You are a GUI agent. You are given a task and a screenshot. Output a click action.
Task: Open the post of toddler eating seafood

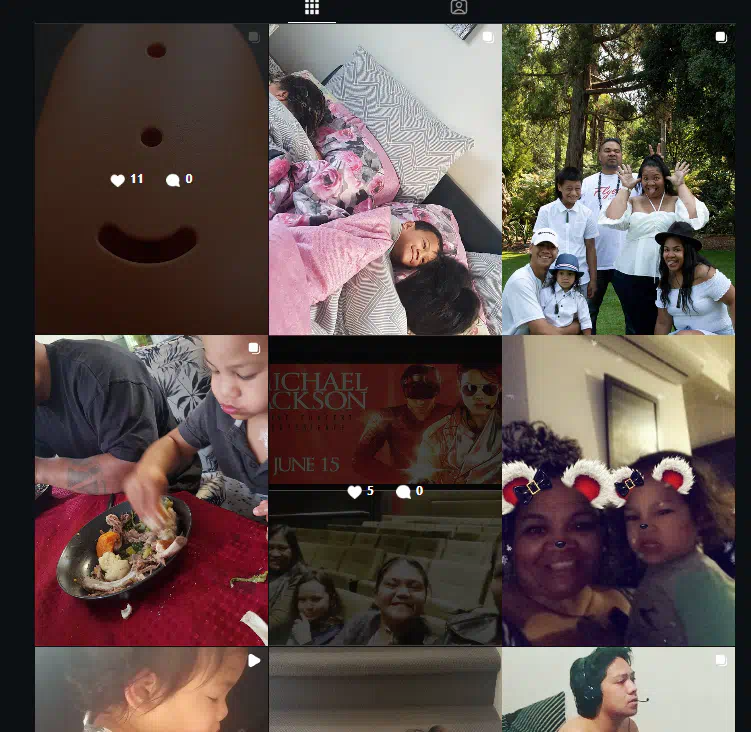coord(151,490)
